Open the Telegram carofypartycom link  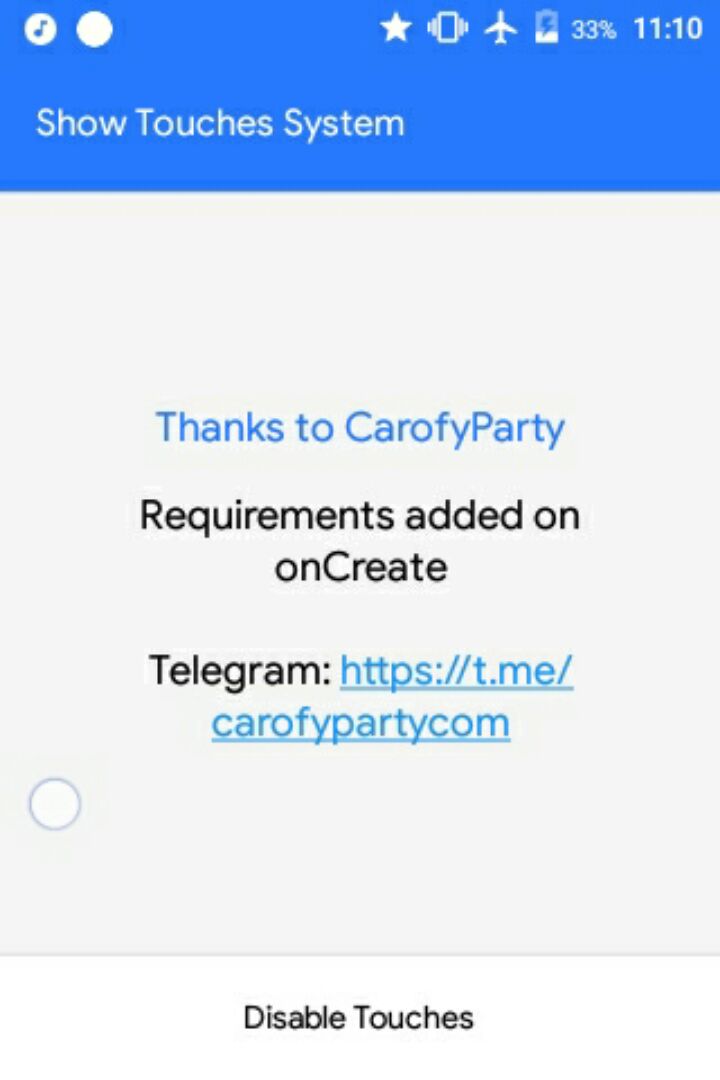pos(456,671)
